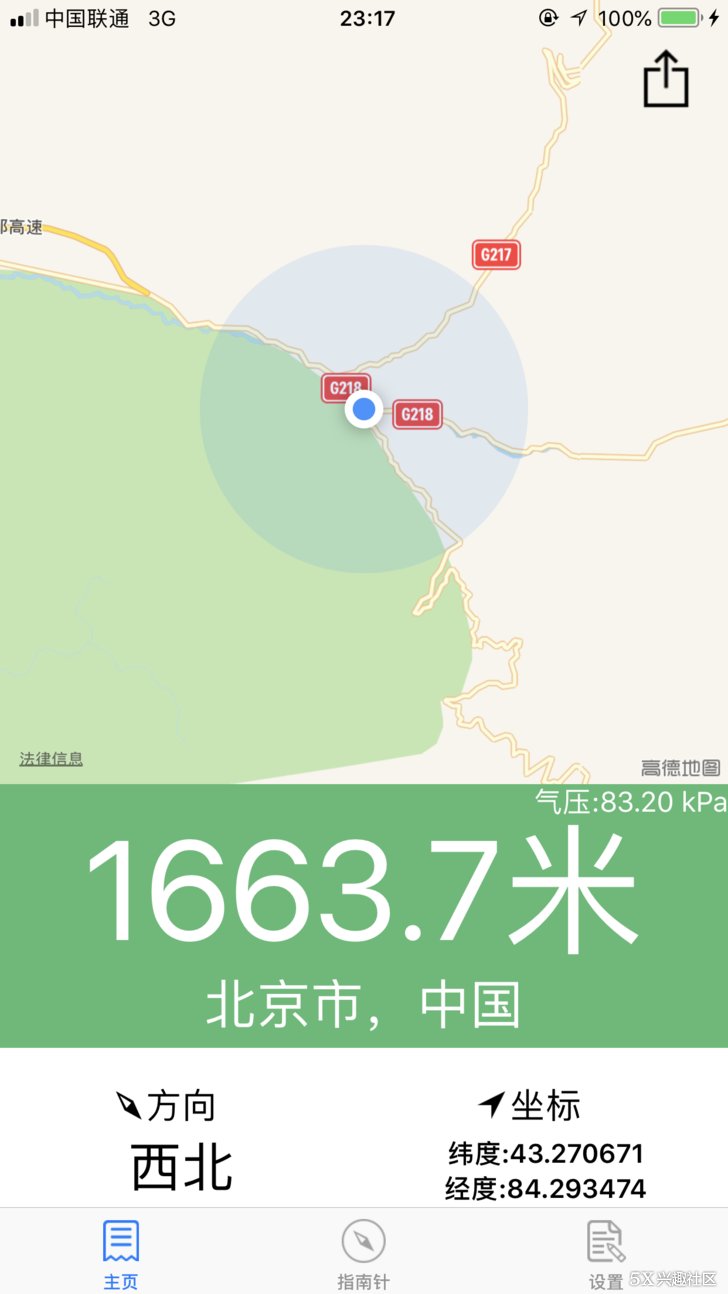Open the 法律信息 legal info link
Viewport: 728px width, 1294px height.
(51, 759)
